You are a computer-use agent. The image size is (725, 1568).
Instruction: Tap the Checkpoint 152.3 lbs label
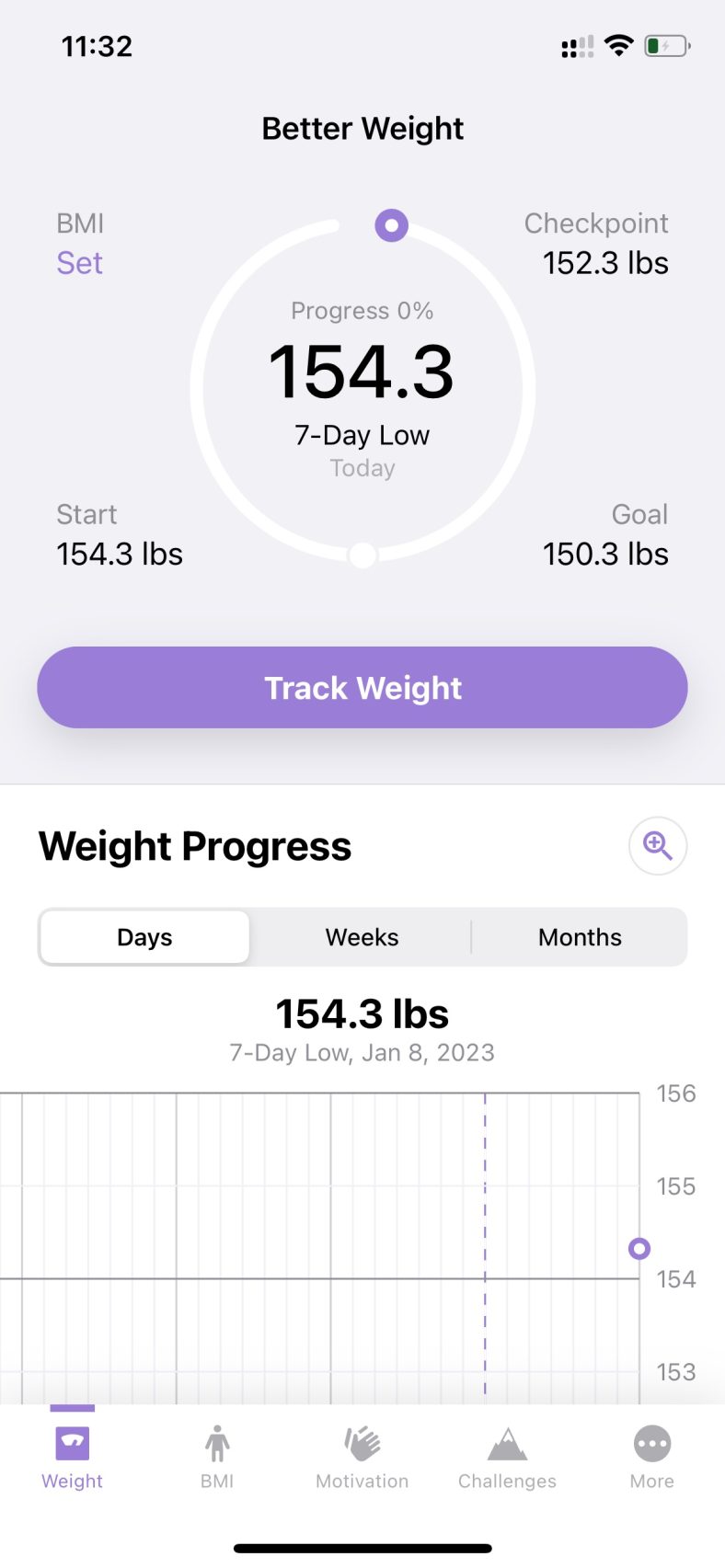tap(596, 243)
